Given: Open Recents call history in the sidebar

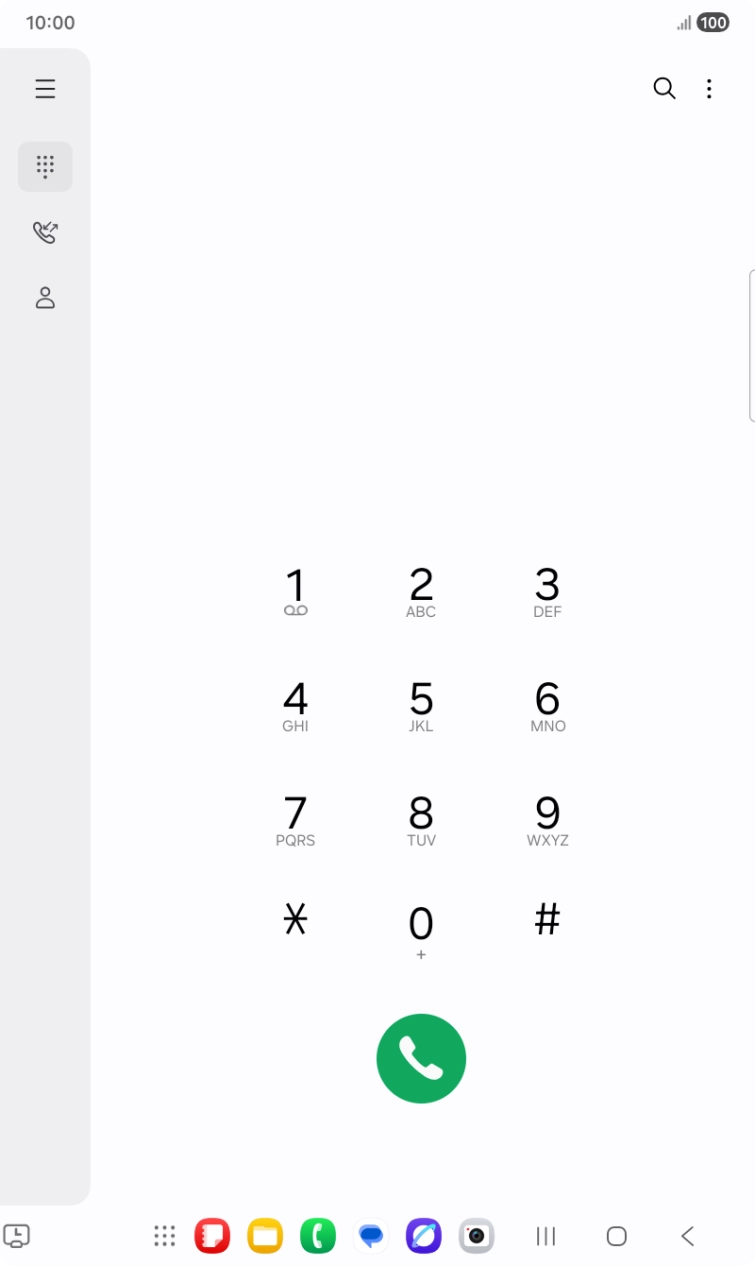Looking at the screenshot, I should (45, 232).
